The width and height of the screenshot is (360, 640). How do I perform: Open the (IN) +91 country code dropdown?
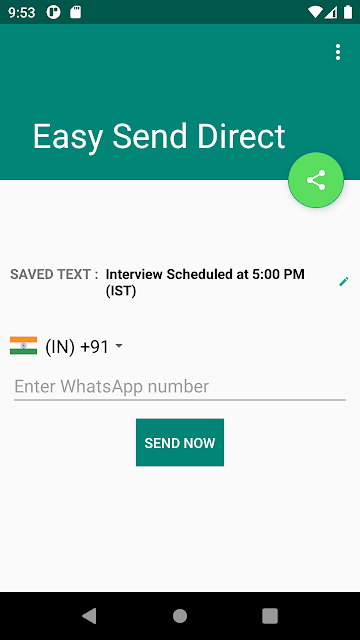[x=67, y=346]
